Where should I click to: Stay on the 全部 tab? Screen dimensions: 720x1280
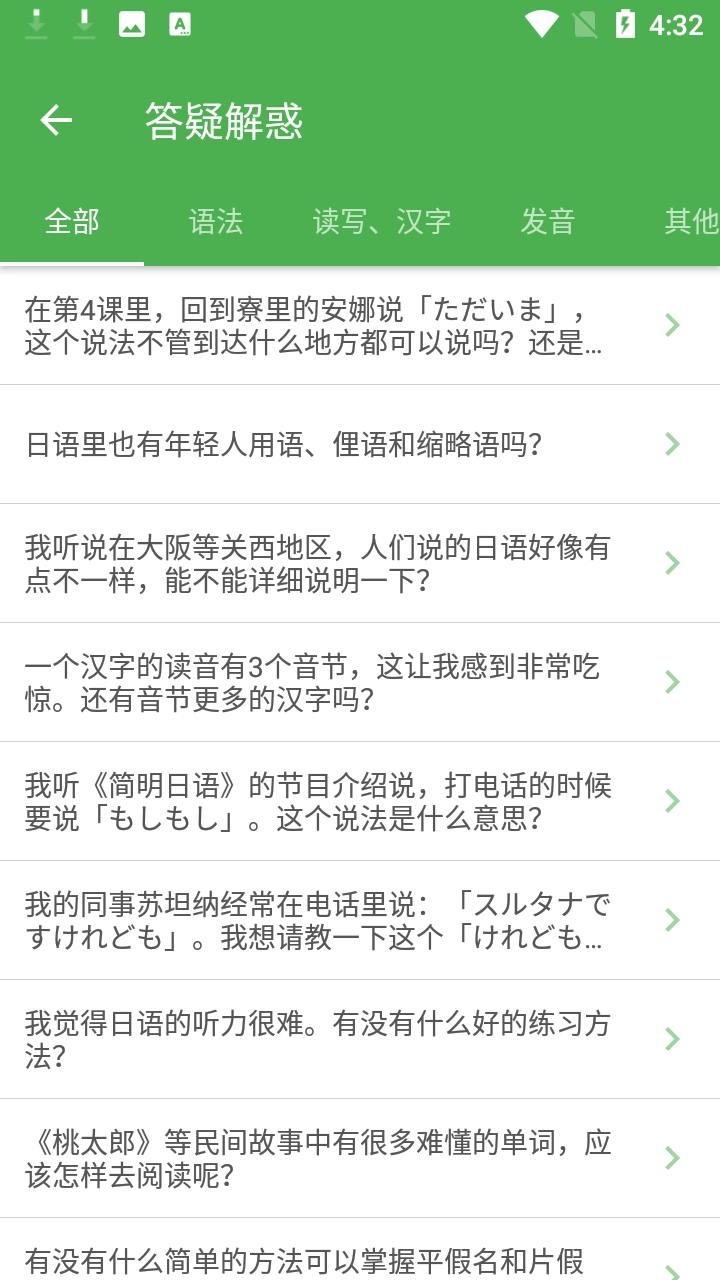point(72,224)
